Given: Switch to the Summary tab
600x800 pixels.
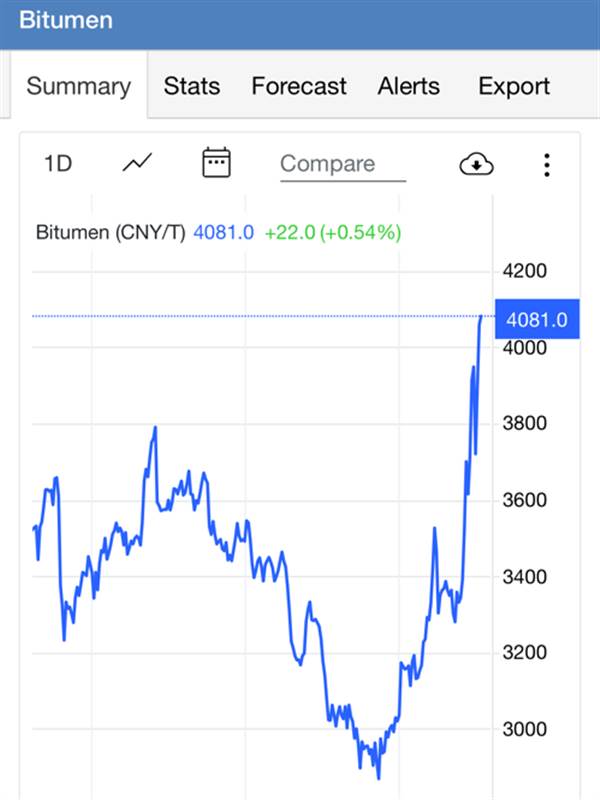Looking at the screenshot, I should click(x=78, y=86).
